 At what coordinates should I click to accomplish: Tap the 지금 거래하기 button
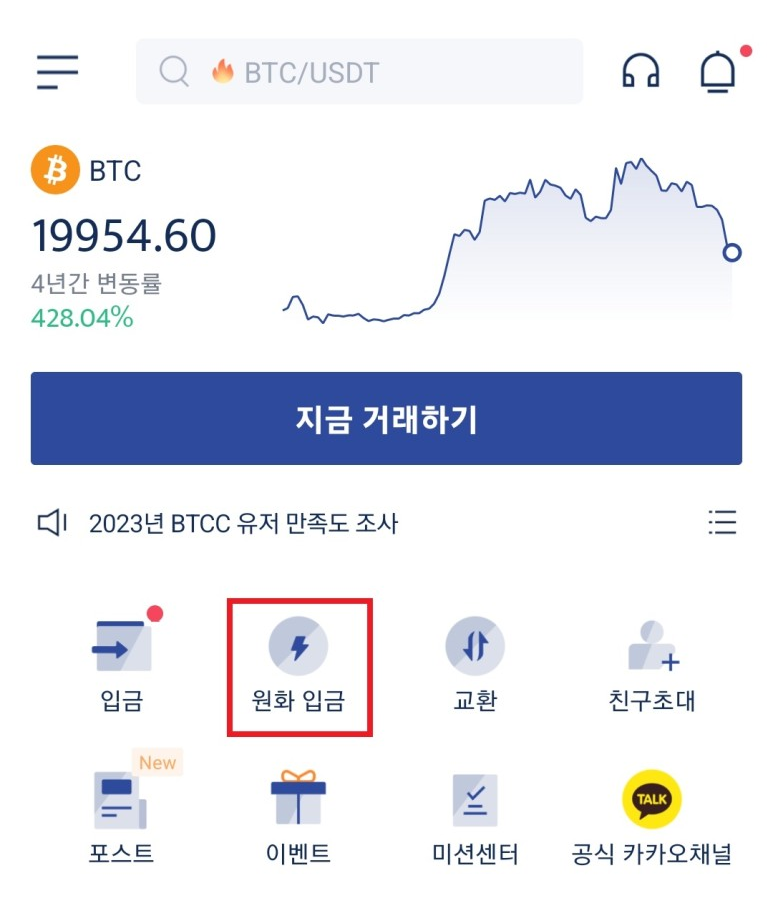click(386, 419)
